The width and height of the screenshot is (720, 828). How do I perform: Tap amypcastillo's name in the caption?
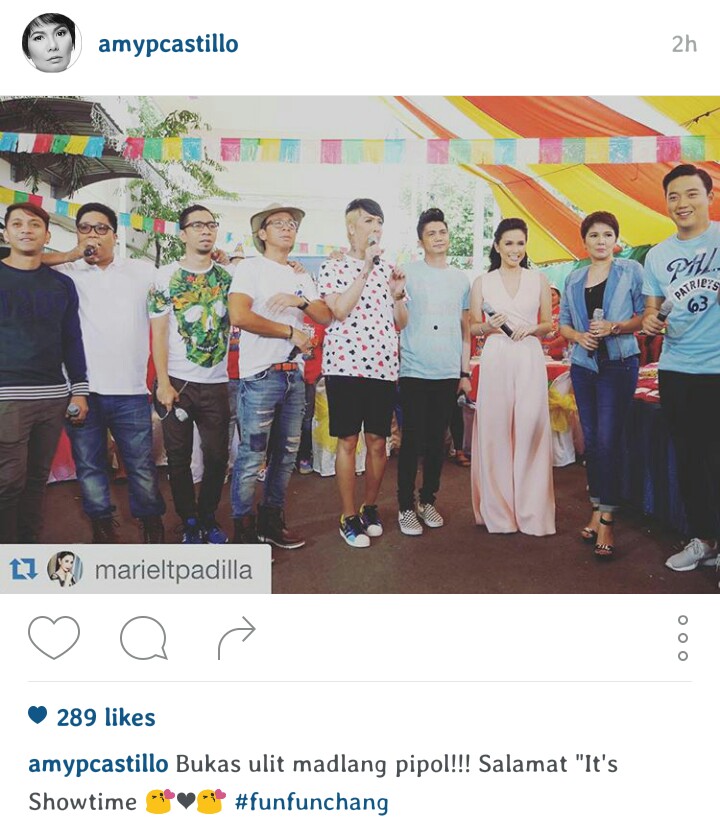tap(98, 764)
